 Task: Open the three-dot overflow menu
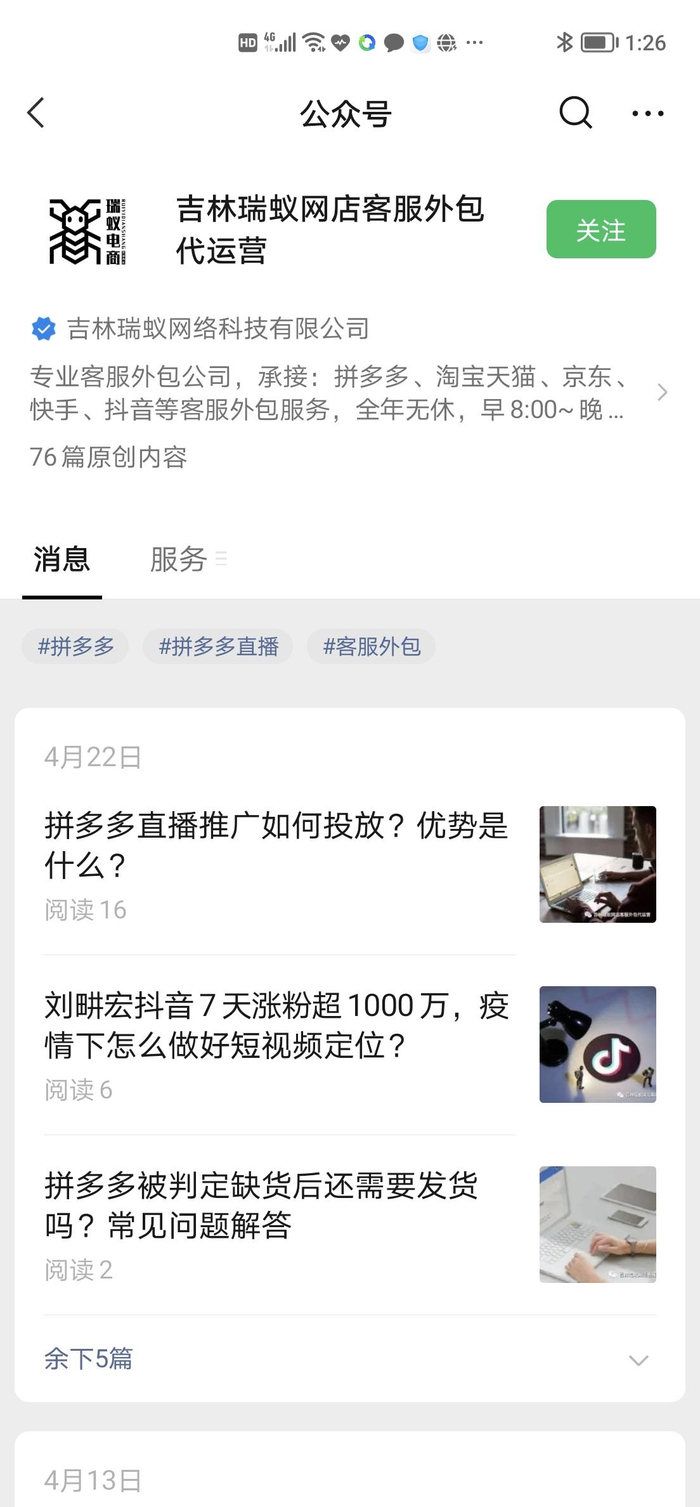(x=647, y=114)
